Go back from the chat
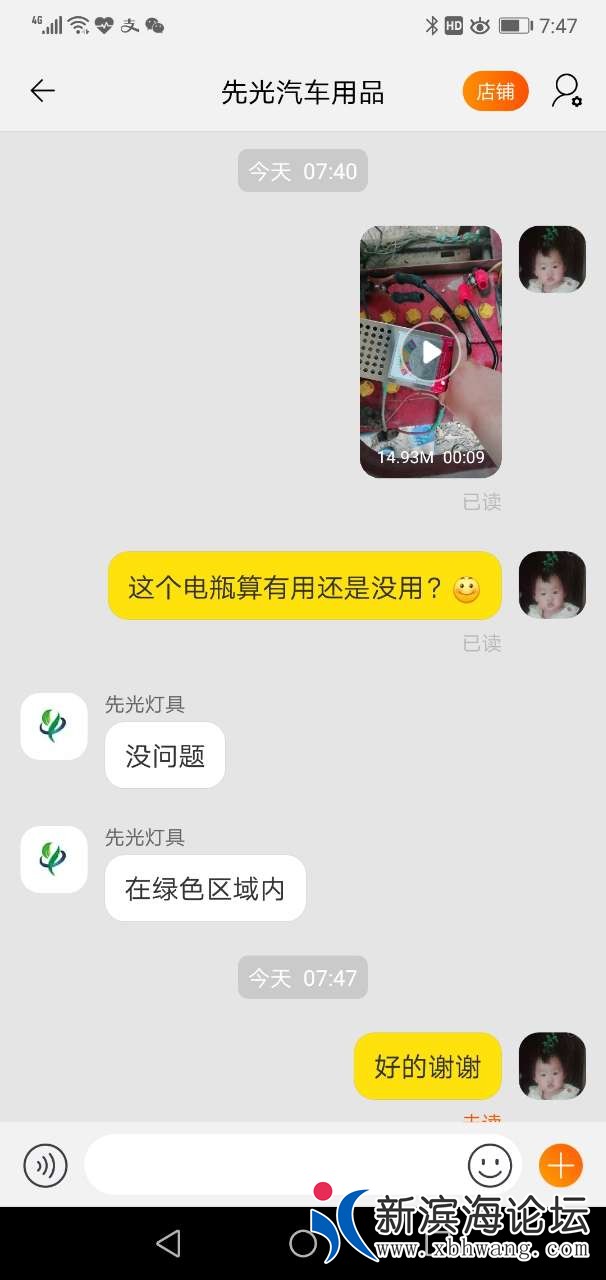606x1280 pixels. 42,91
